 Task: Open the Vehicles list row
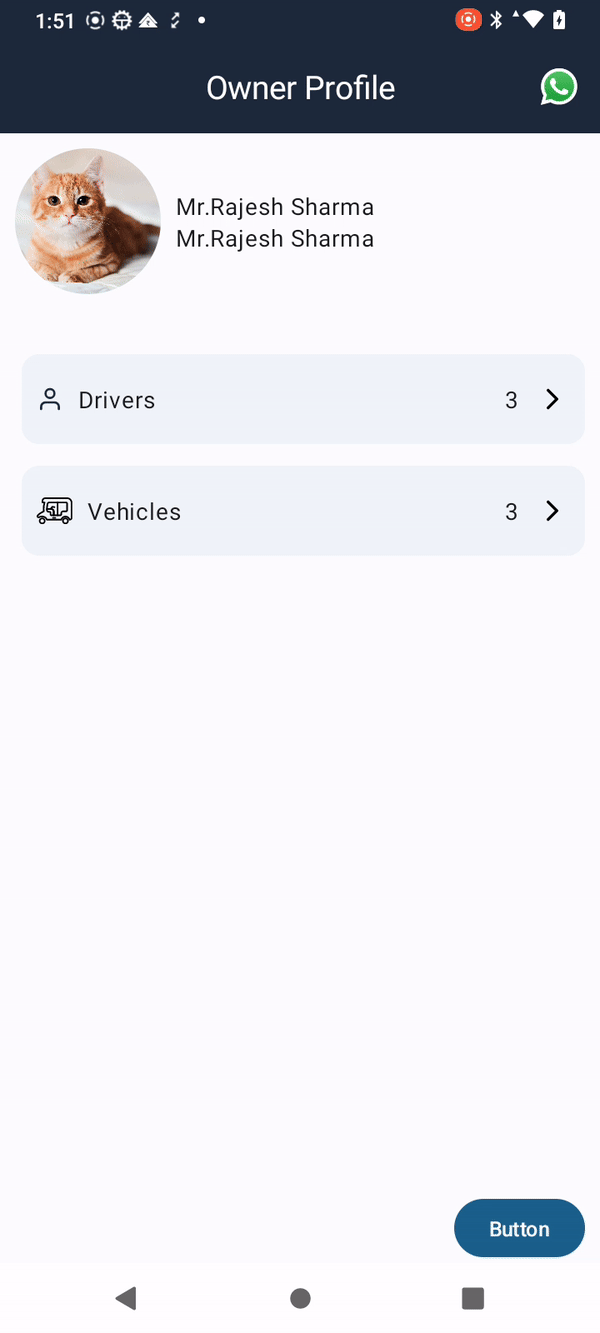303,511
